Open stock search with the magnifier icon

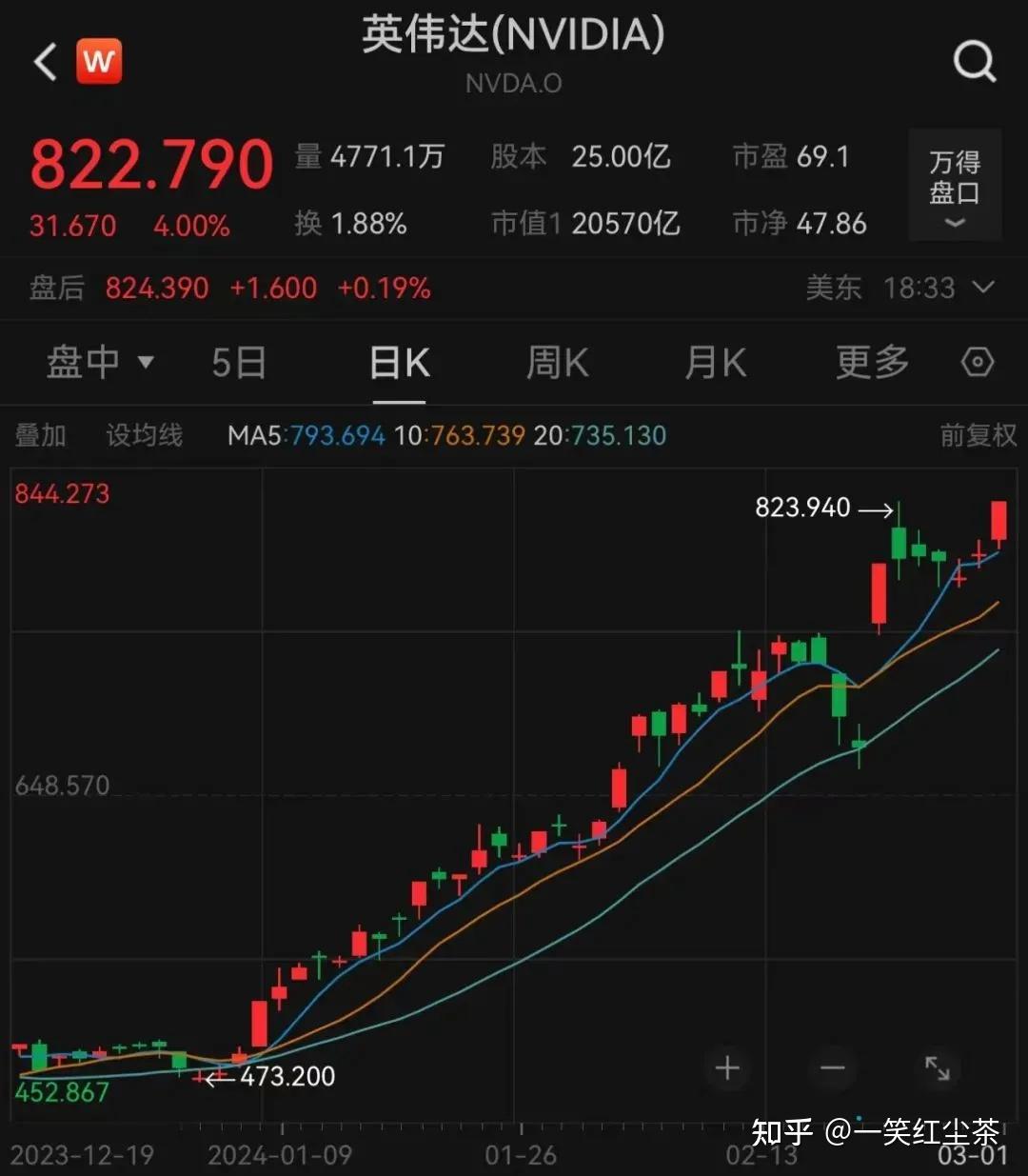click(x=975, y=61)
